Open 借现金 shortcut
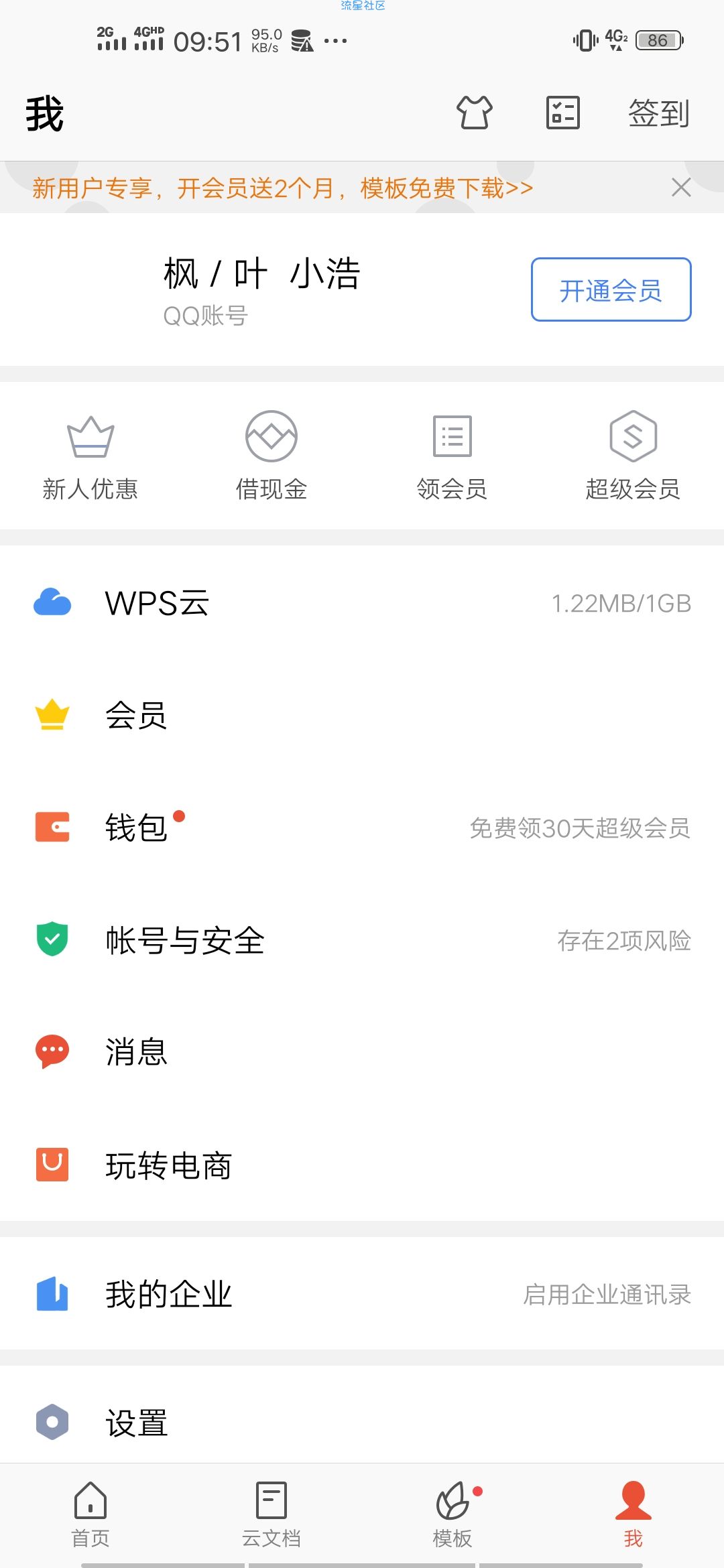Image resolution: width=724 pixels, height=1568 pixels. coord(271,456)
